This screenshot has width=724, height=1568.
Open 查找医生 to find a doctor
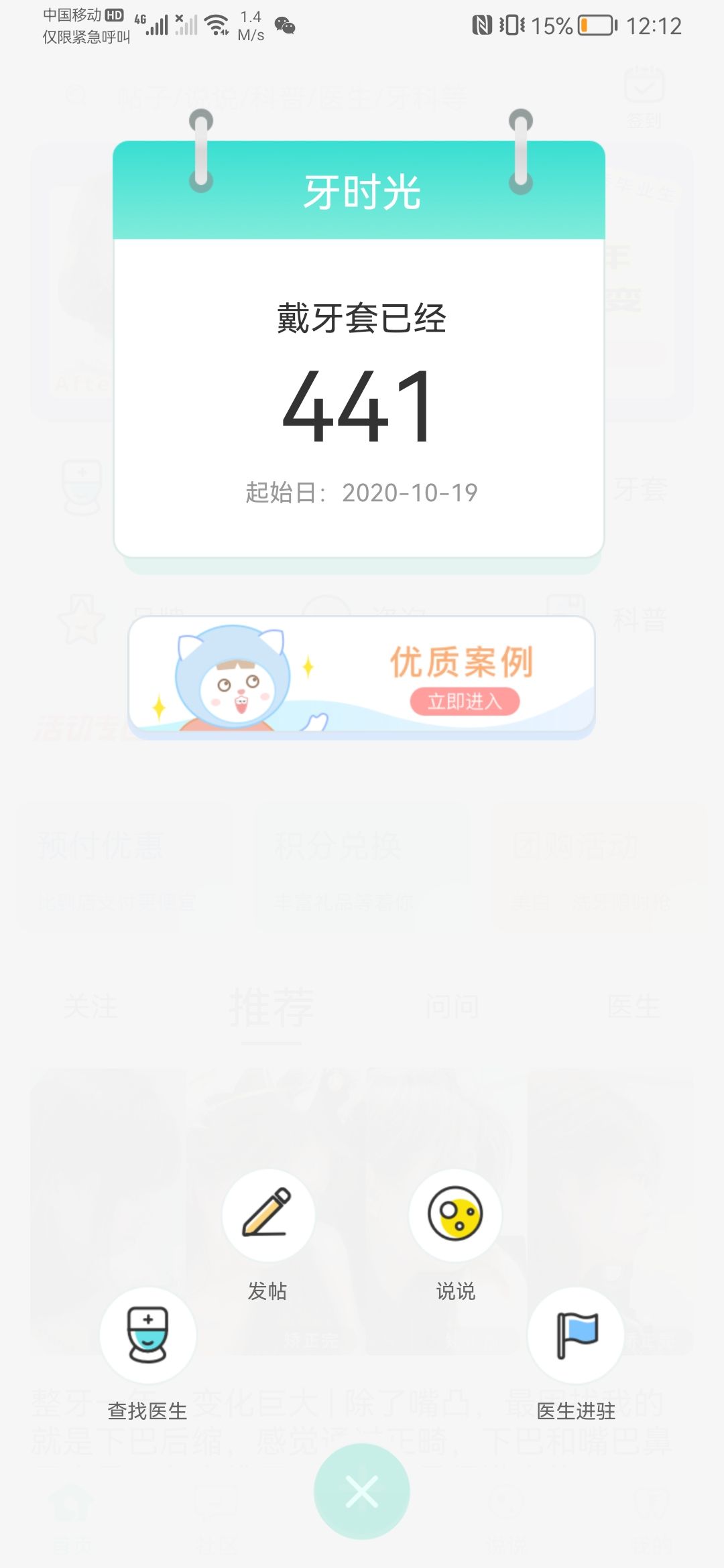point(147,1335)
